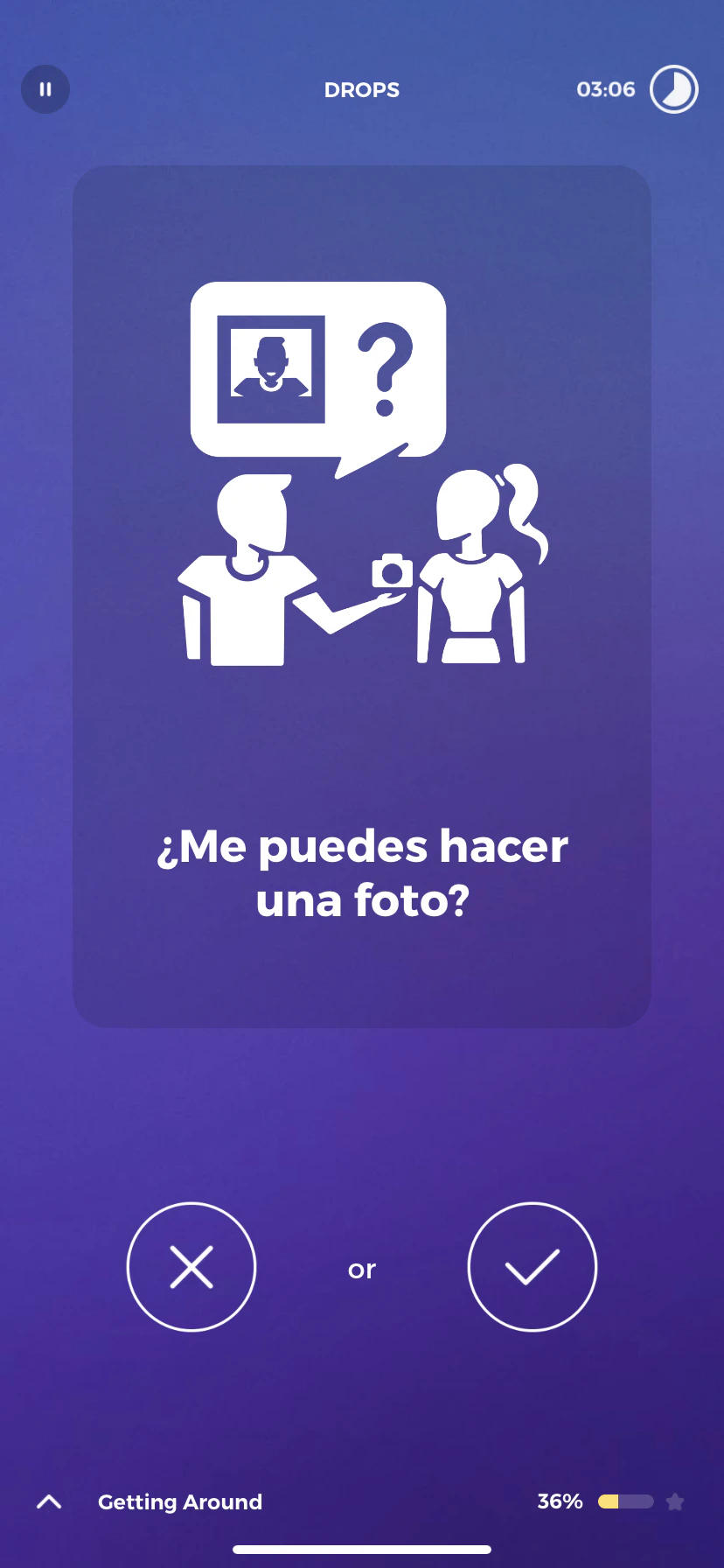724x1568 pixels.
Task: Open the "¿Me puedes hacer una foto?" card
Action: click(x=362, y=595)
